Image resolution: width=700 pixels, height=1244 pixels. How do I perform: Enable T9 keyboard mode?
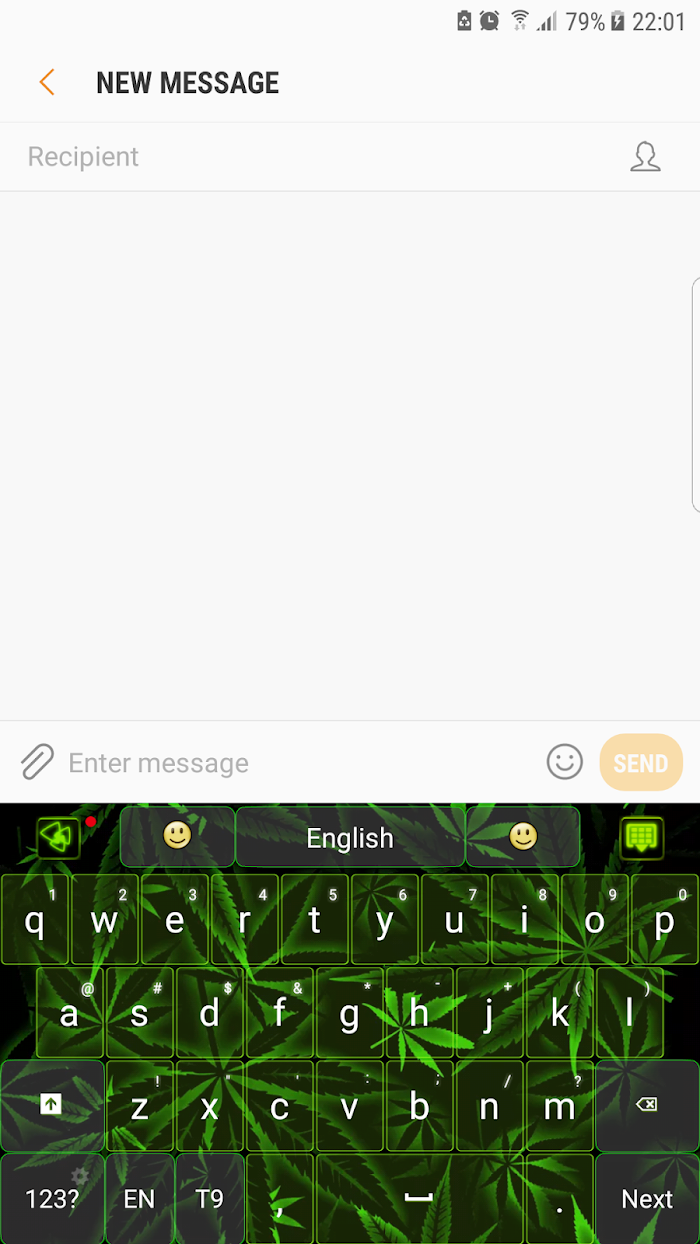coord(210,1198)
